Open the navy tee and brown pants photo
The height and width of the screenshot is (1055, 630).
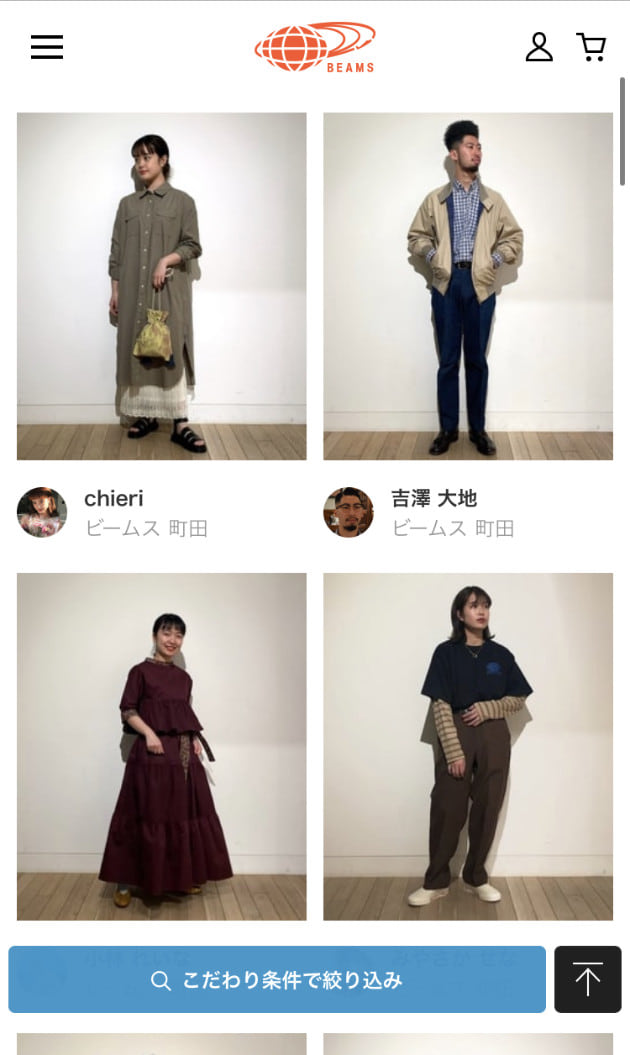[467, 746]
